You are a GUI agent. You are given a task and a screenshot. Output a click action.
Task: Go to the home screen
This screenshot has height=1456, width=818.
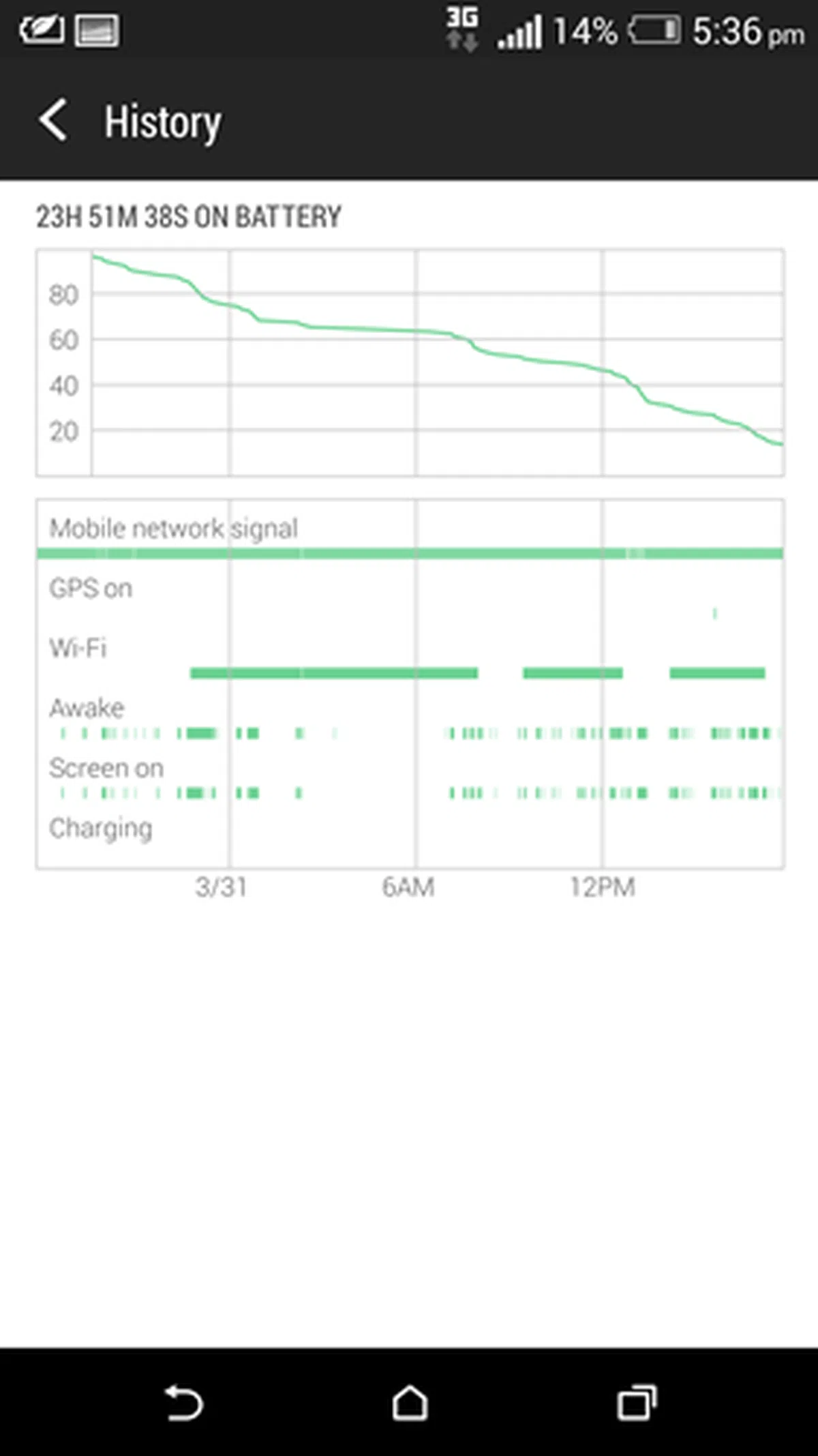pyautogui.click(x=410, y=1401)
